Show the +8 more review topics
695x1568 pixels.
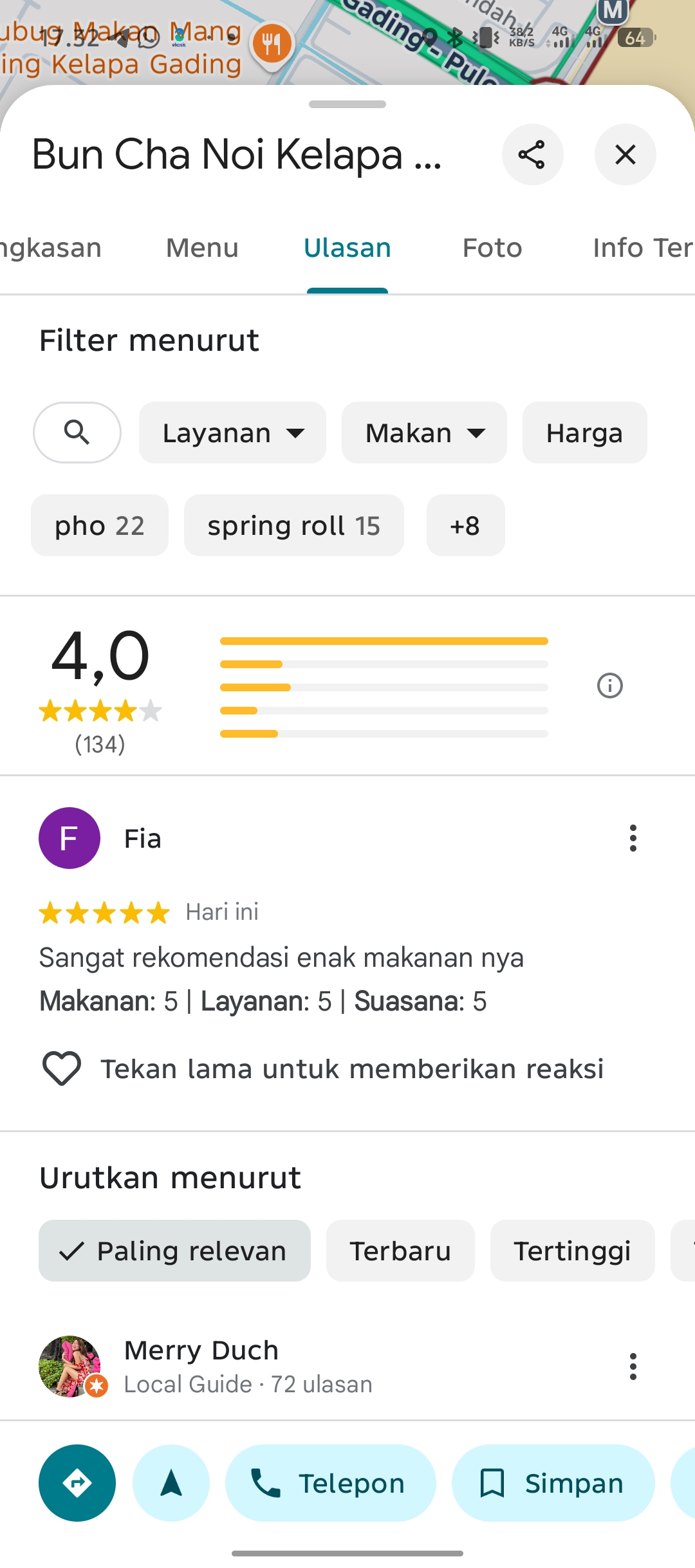(x=465, y=525)
